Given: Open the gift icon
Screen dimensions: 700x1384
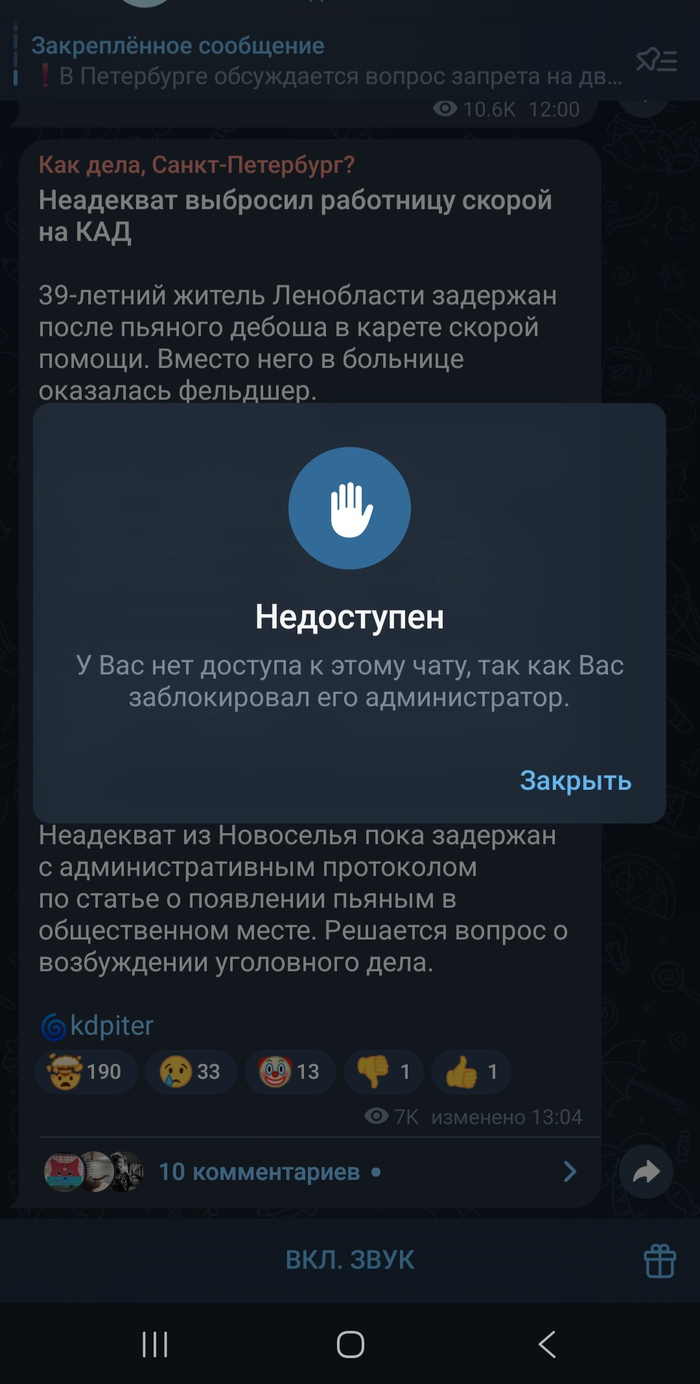Looking at the screenshot, I should [660, 1261].
